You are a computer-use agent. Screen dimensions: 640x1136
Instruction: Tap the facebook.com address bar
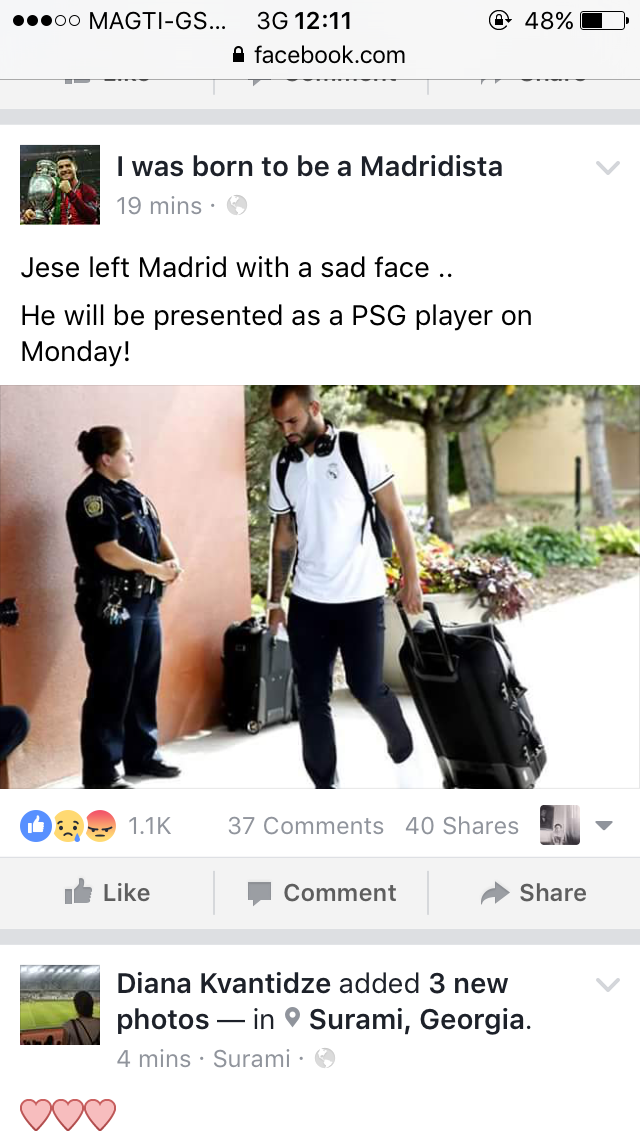pyautogui.click(x=320, y=54)
